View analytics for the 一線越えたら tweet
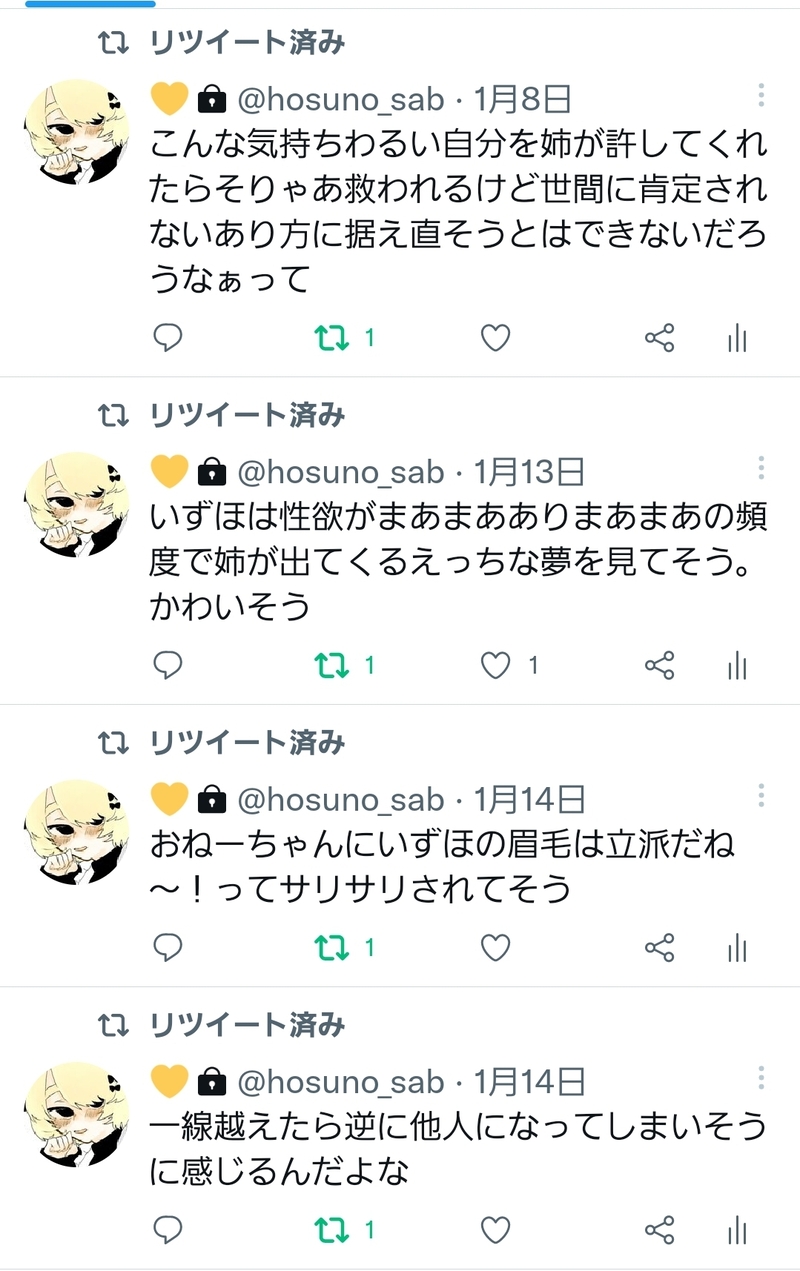Viewport: 800px width, 1271px height. [x=738, y=1229]
